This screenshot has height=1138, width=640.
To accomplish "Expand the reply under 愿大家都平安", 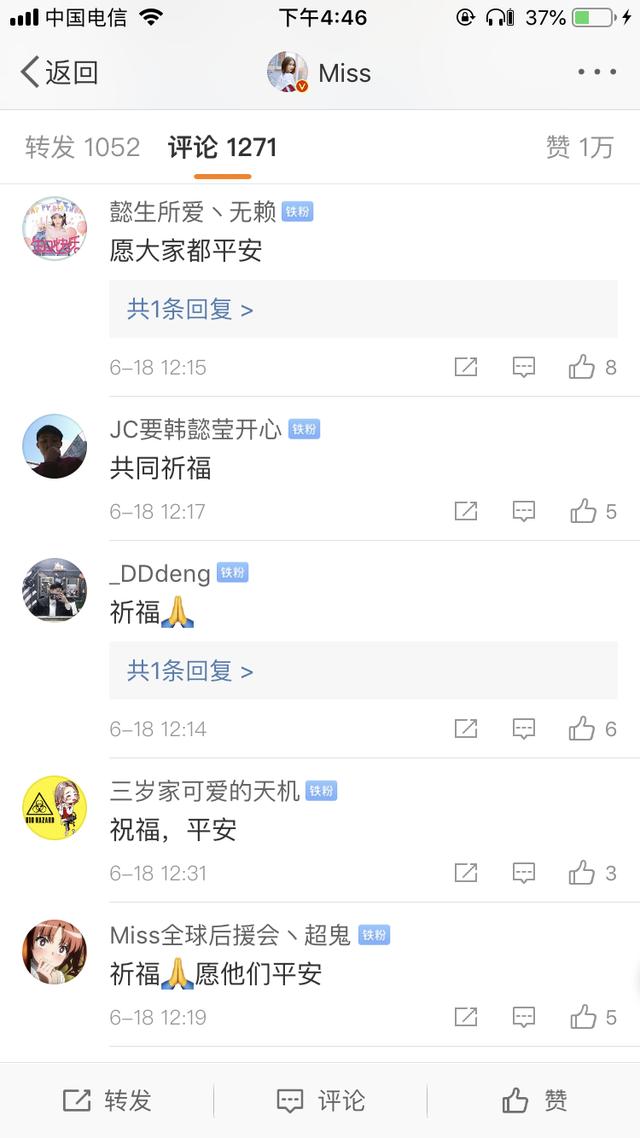I will coord(190,310).
